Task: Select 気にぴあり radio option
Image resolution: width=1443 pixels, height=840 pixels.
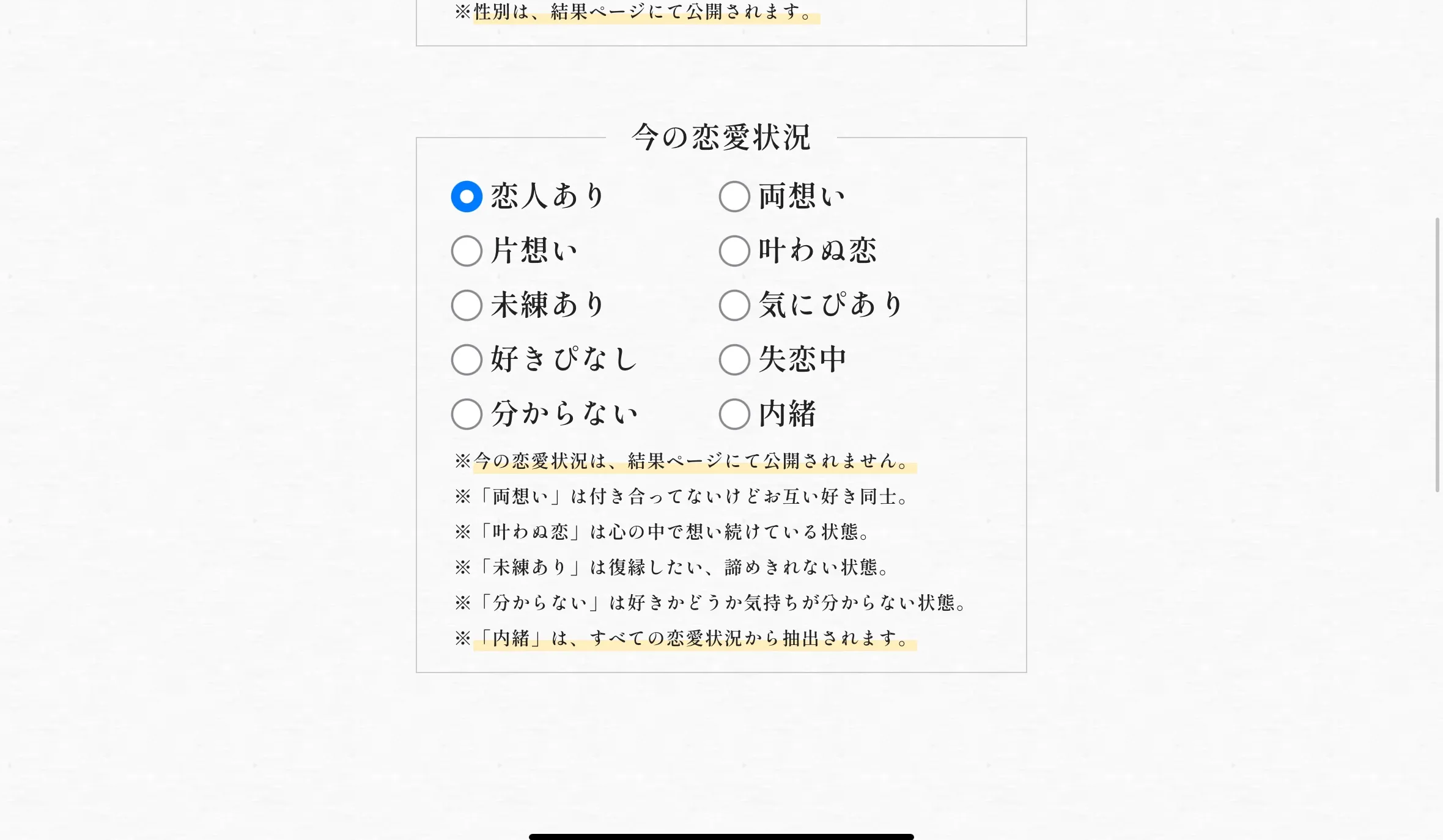Action: [x=734, y=305]
